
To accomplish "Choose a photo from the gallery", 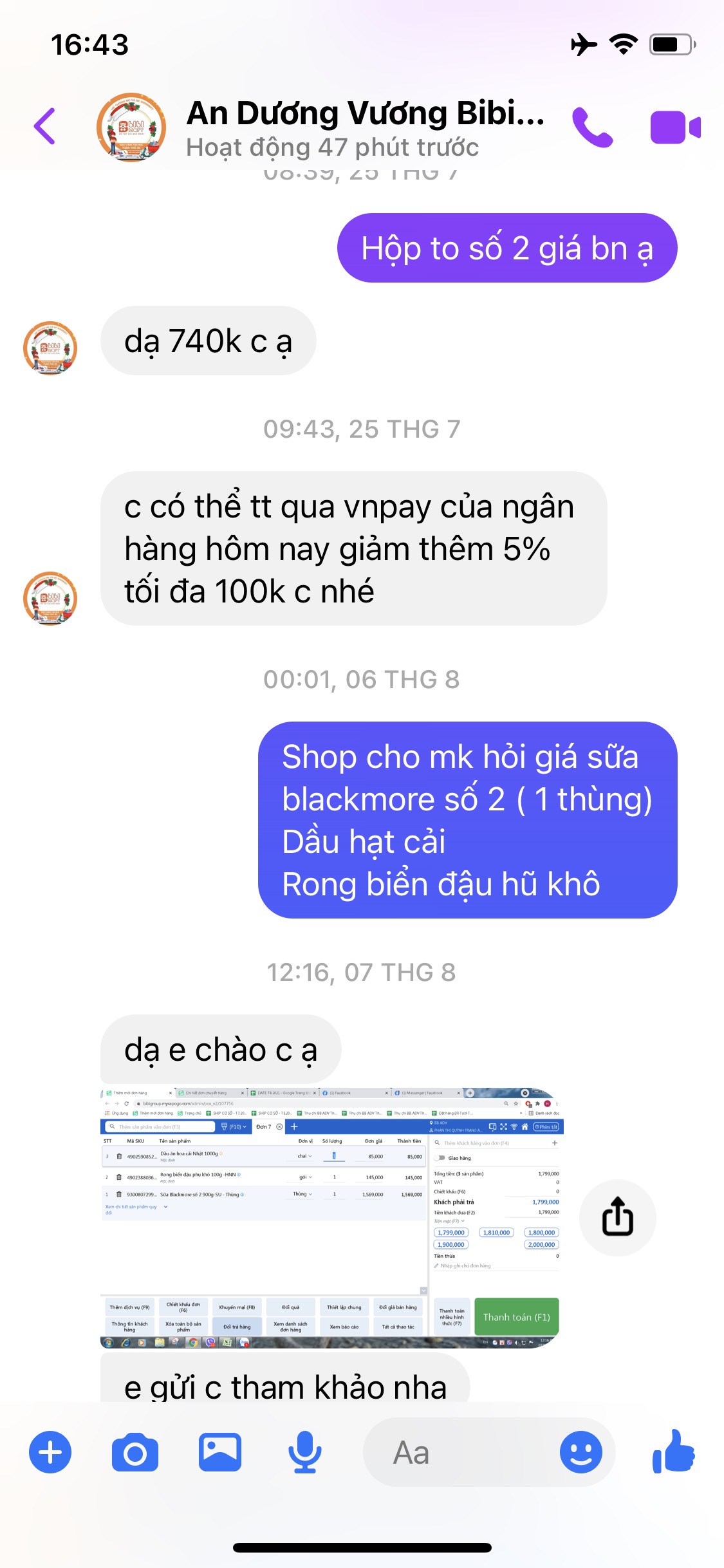I will 219,1452.
